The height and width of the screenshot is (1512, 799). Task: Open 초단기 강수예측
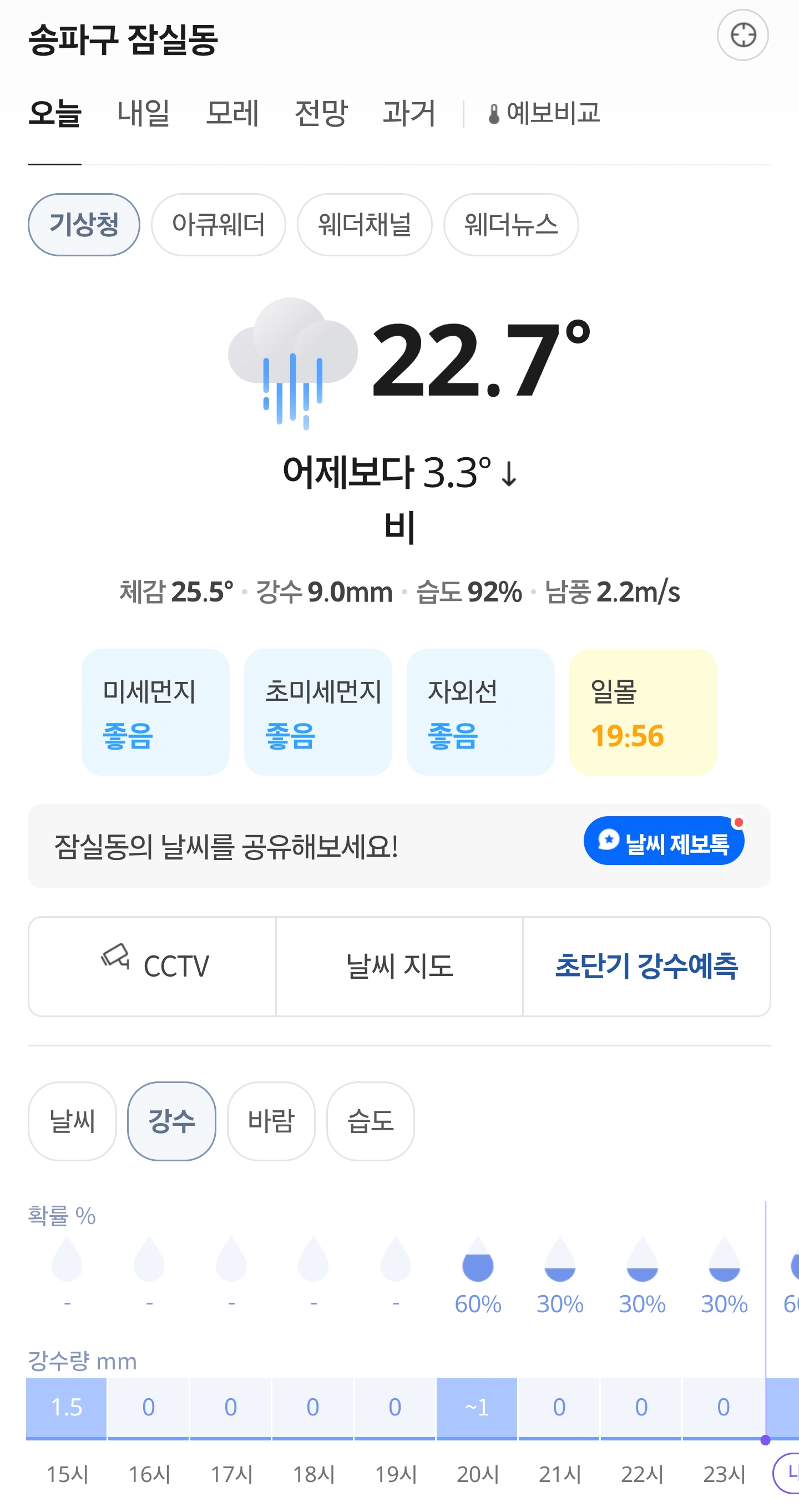[x=646, y=966]
